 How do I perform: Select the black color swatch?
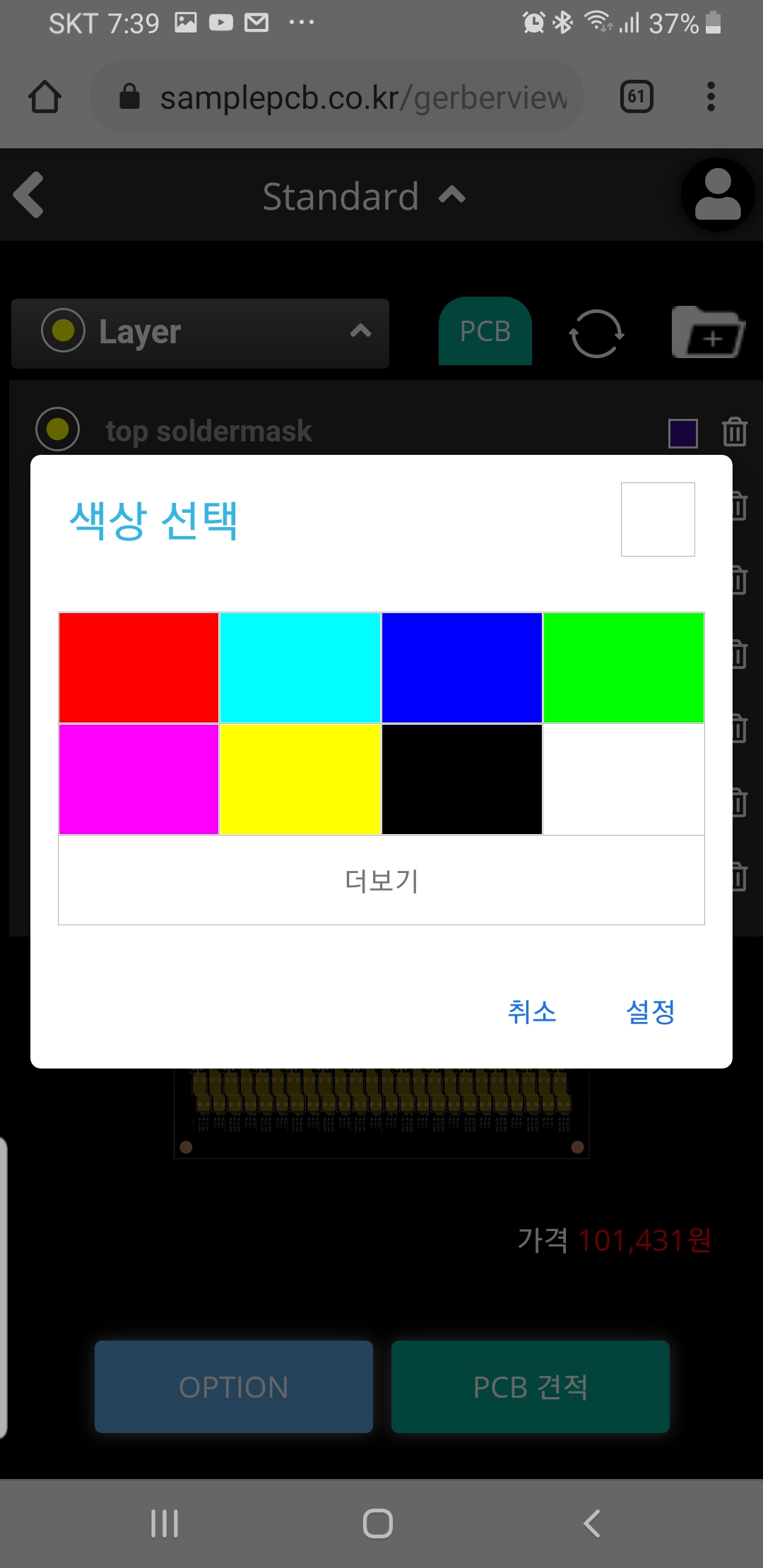coord(462,779)
